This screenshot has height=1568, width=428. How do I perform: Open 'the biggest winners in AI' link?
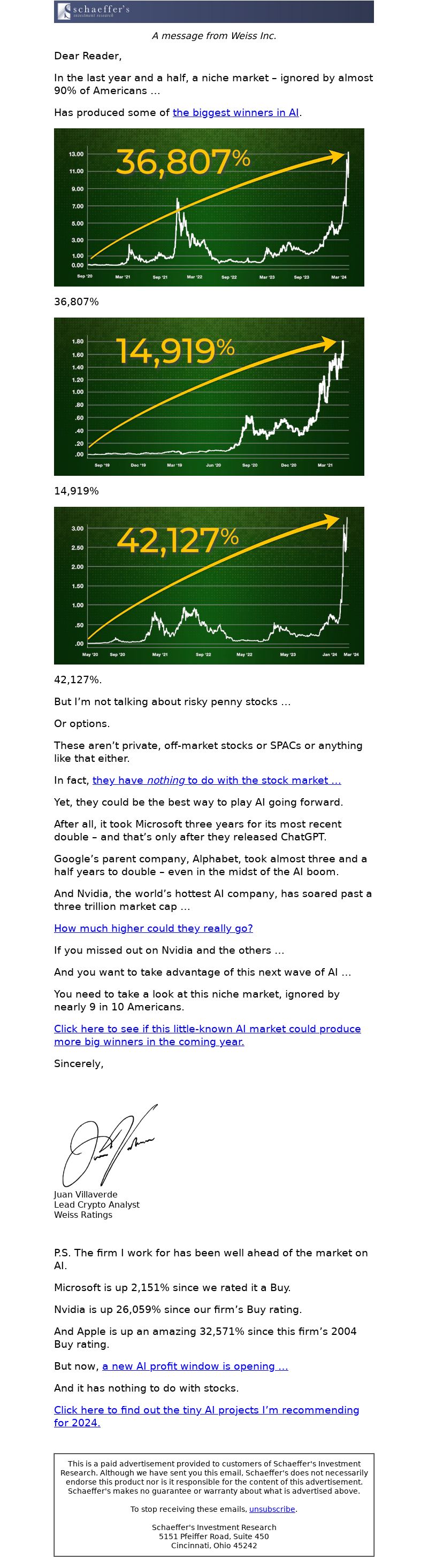[235, 113]
